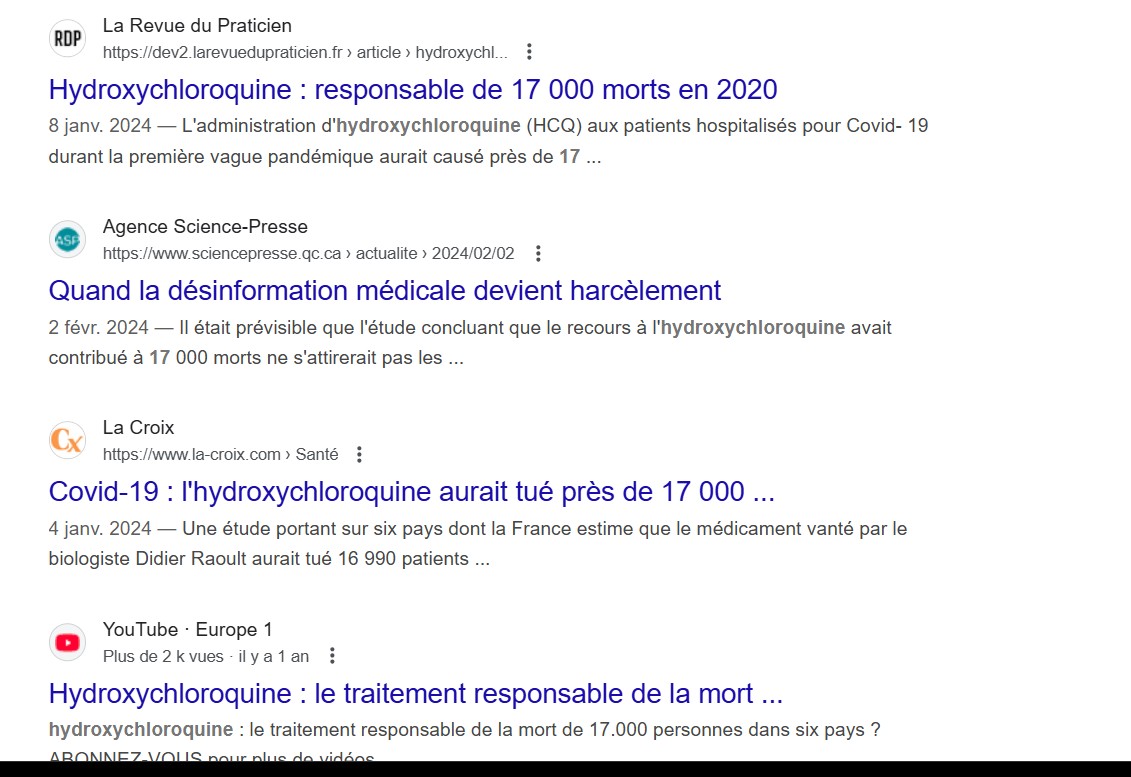Open more options for La Croix result
Viewport: 1131px width, 777px height.
[360, 455]
